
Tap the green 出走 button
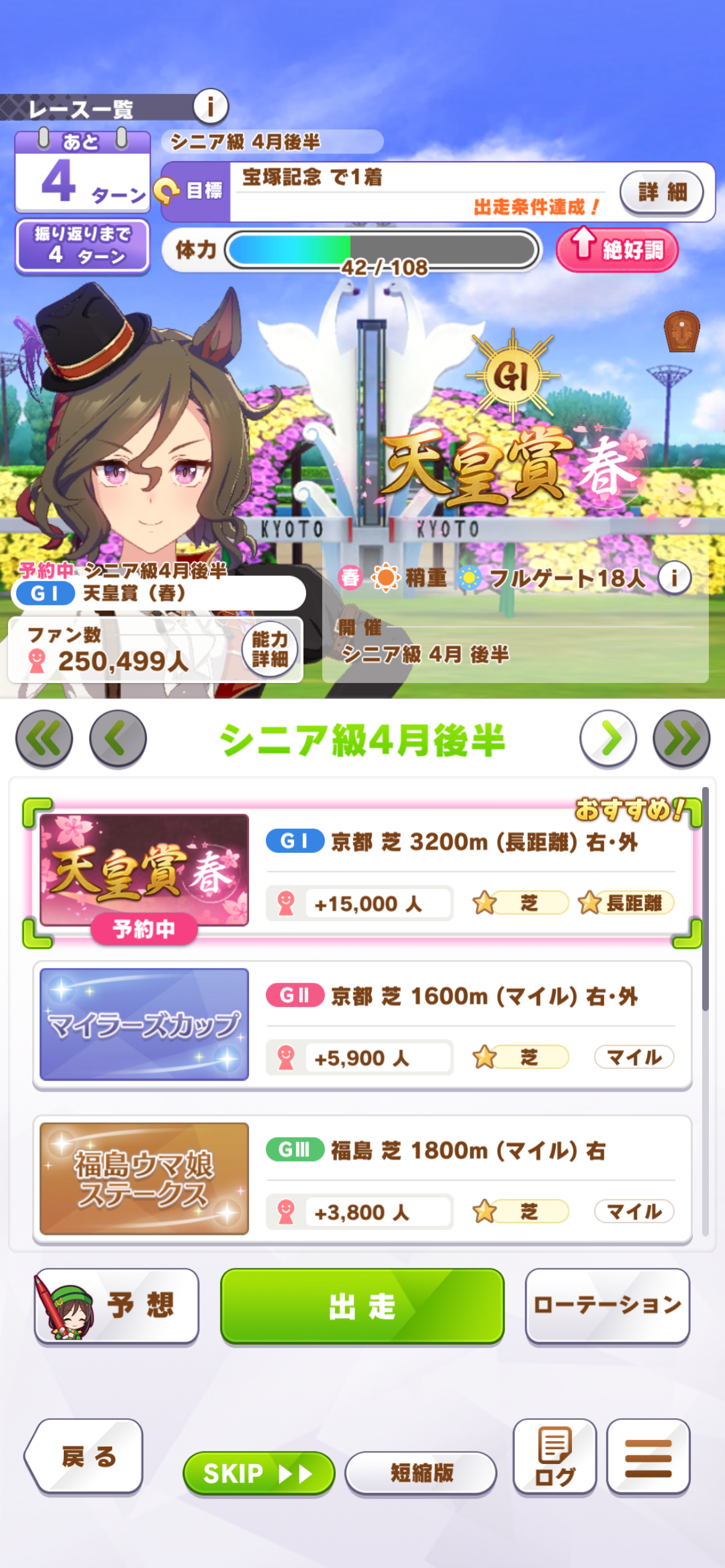[362, 1305]
